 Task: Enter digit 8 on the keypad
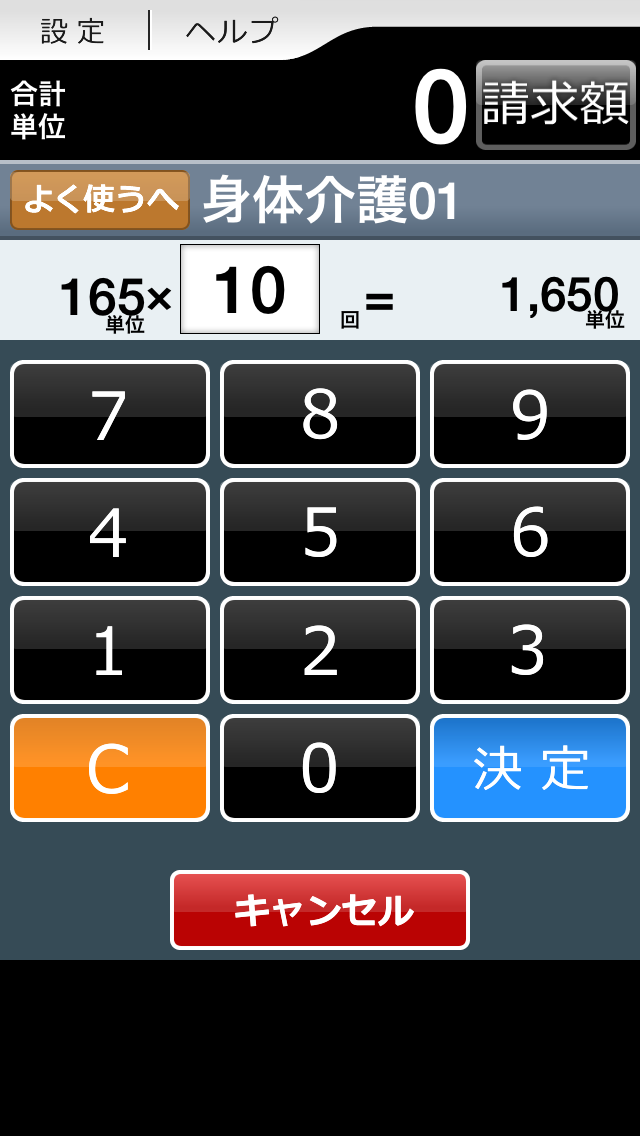[320, 414]
